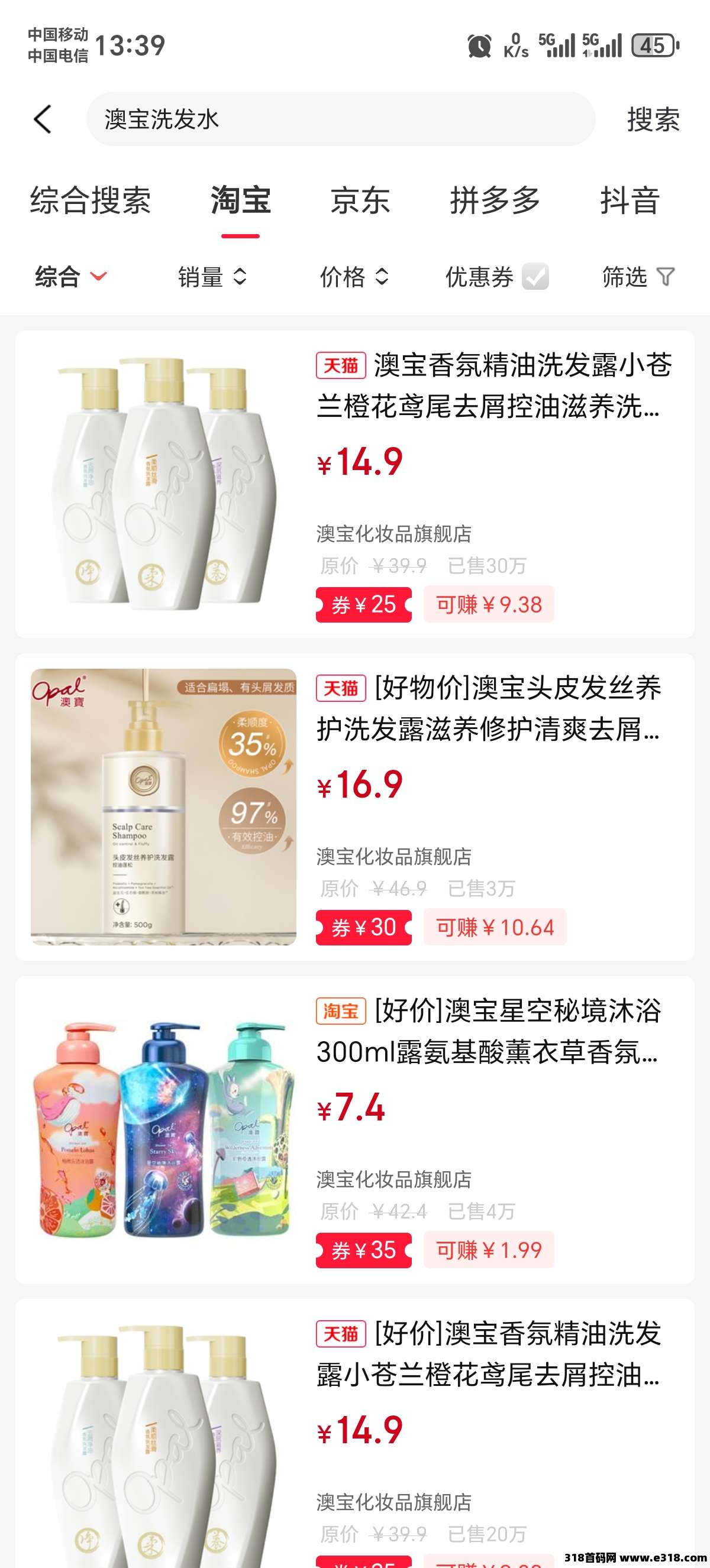Screen dimensions: 710x1568
Task: Tap the 澳宝洗发水 search field
Action: coord(340,119)
